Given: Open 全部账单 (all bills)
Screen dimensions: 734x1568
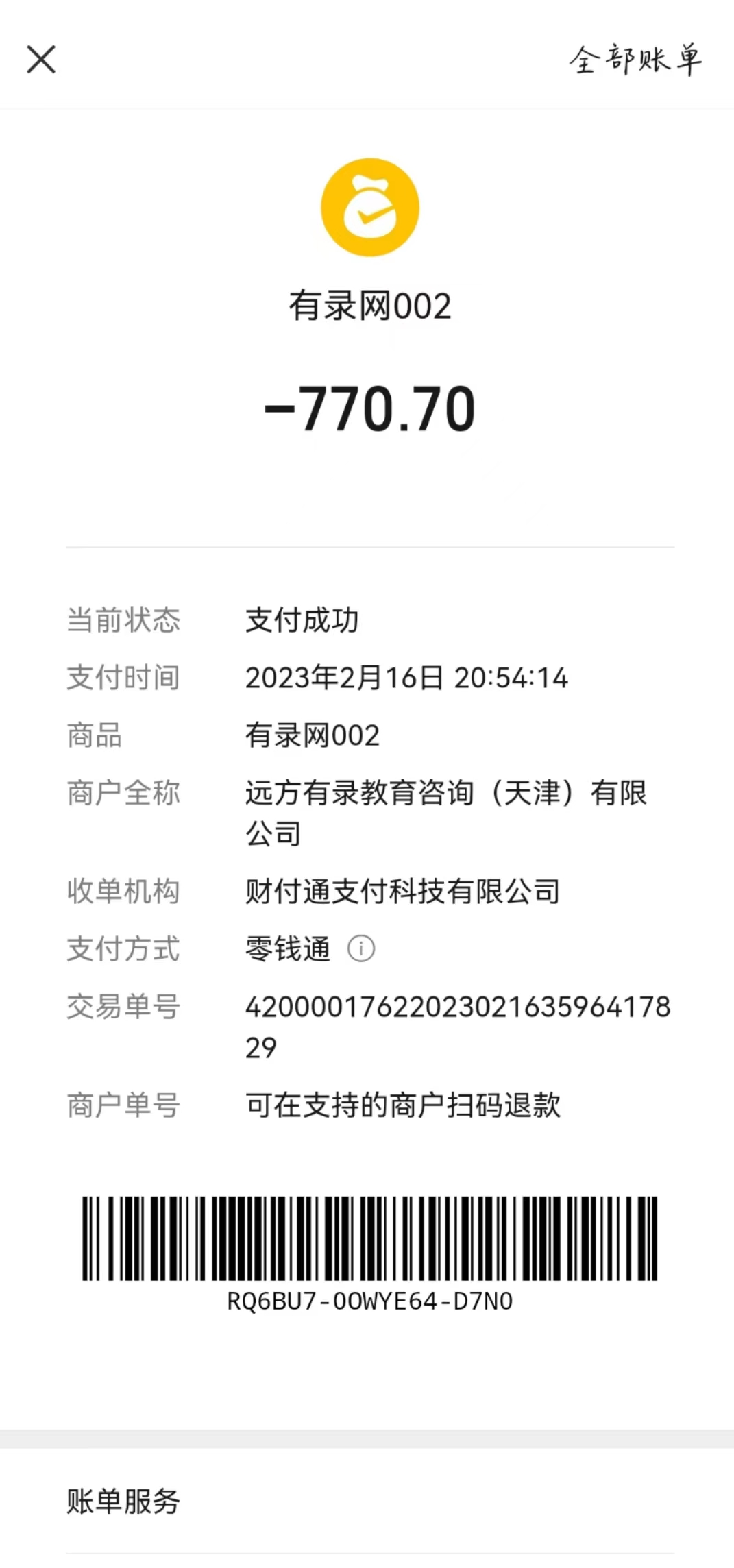Looking at the screenshot, I should click(635, 60).
